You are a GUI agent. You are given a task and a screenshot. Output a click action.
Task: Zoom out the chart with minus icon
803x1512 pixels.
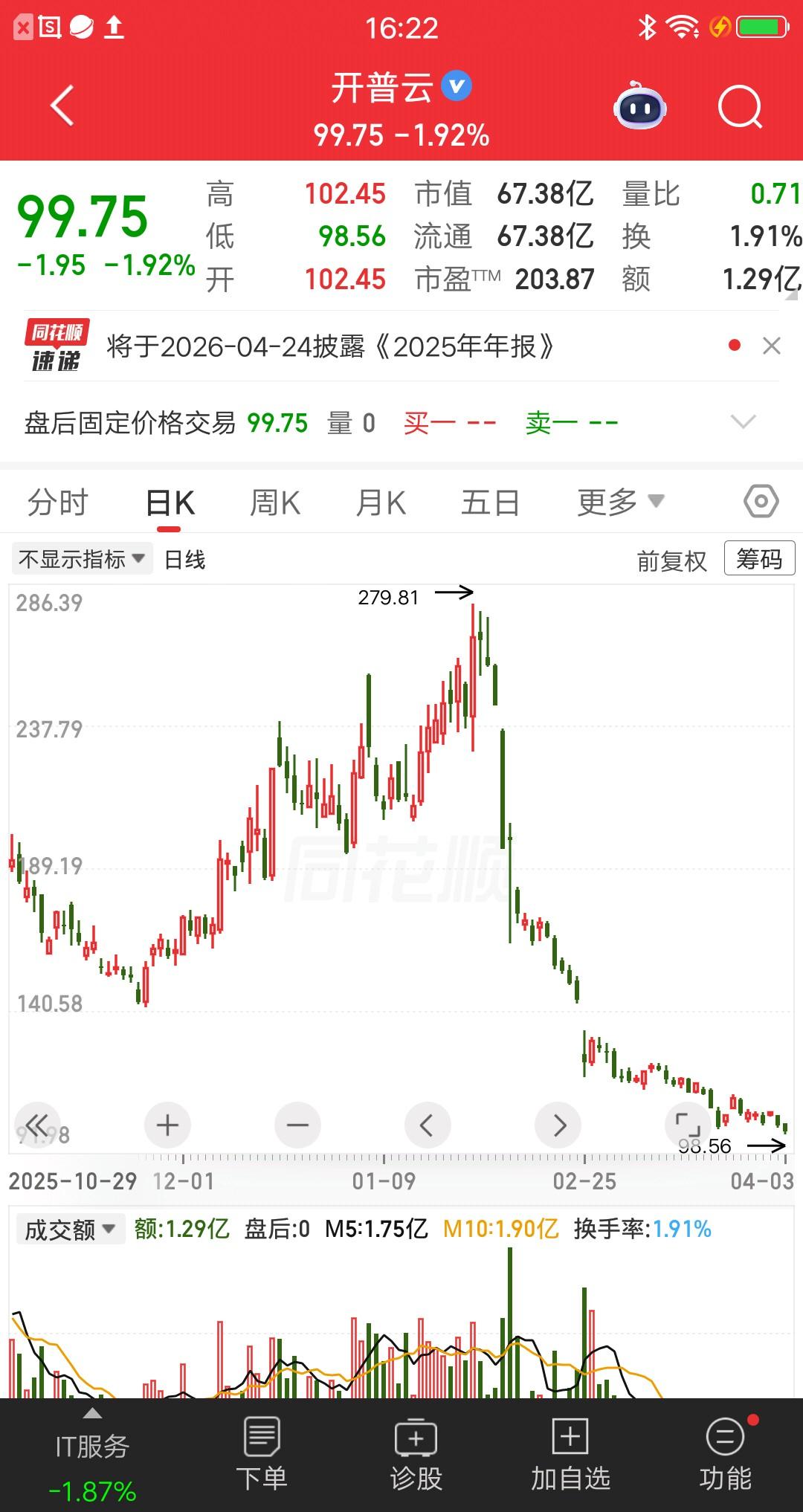(x=297, y=1125)
